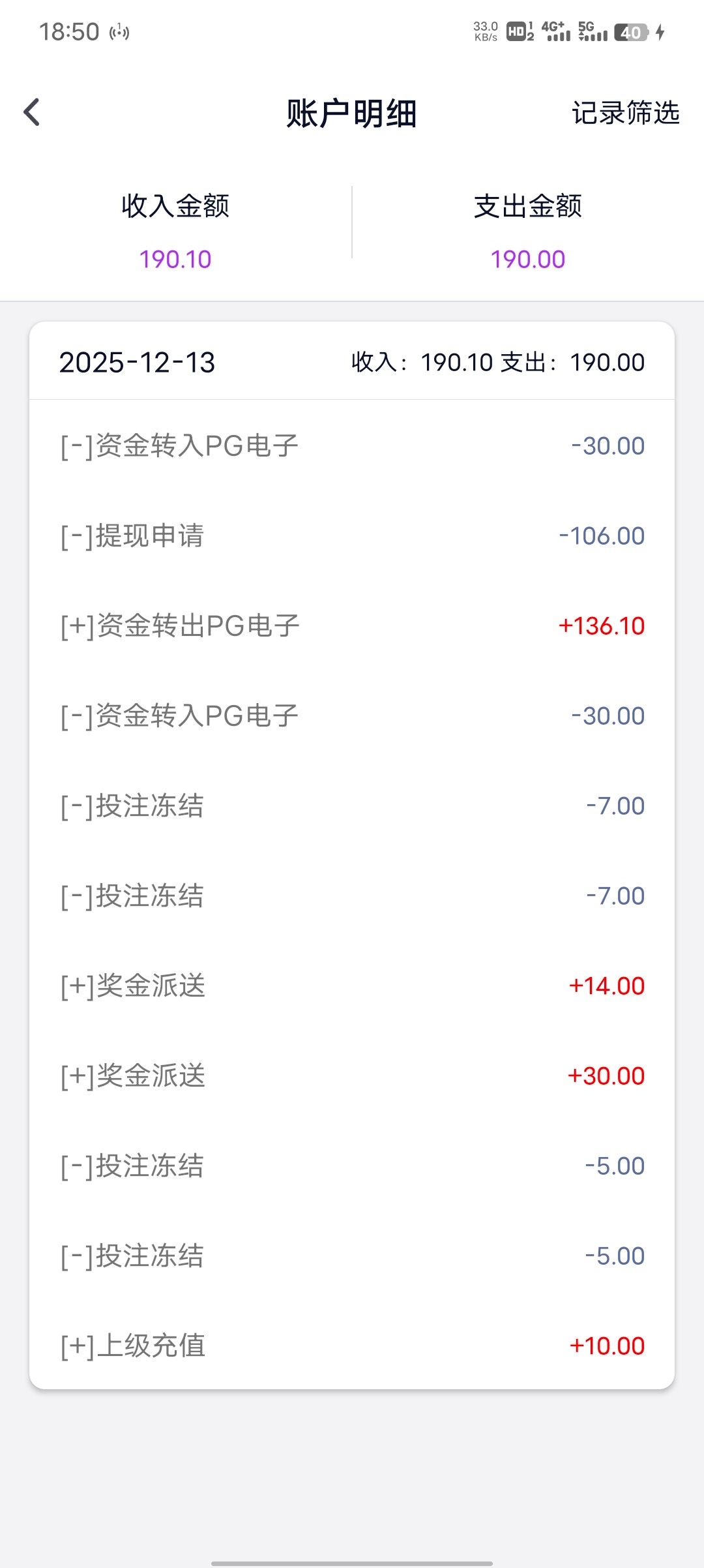Open 记录筛选 record filter
The image size is (704, 1568).
click(x=625, y=113)
